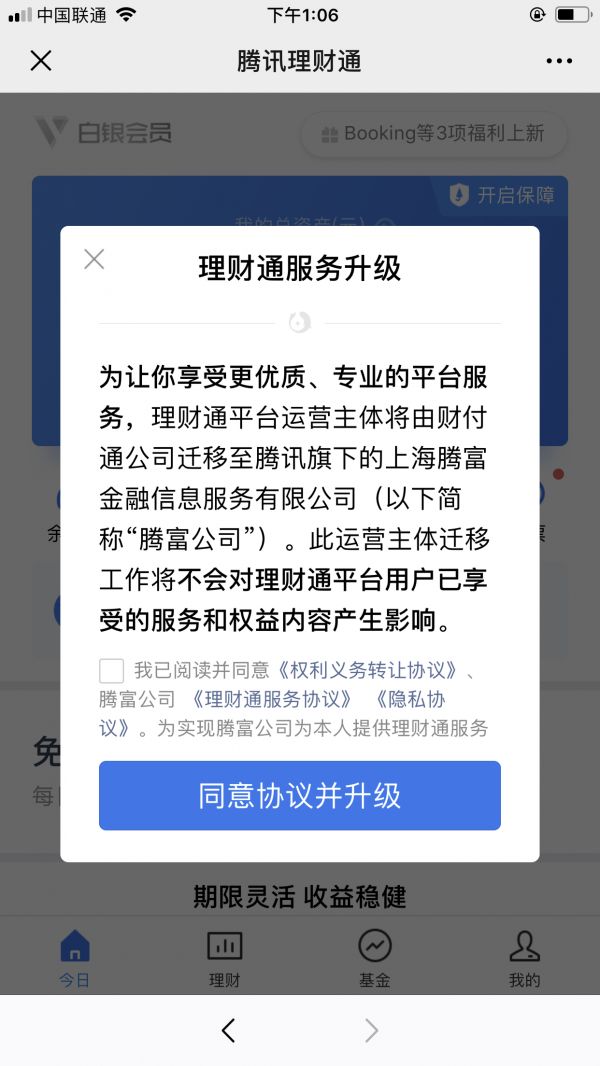Open the three-dot more options menu
The height and width of the screenshot is (1066, 600).
(x=559, y=61)
